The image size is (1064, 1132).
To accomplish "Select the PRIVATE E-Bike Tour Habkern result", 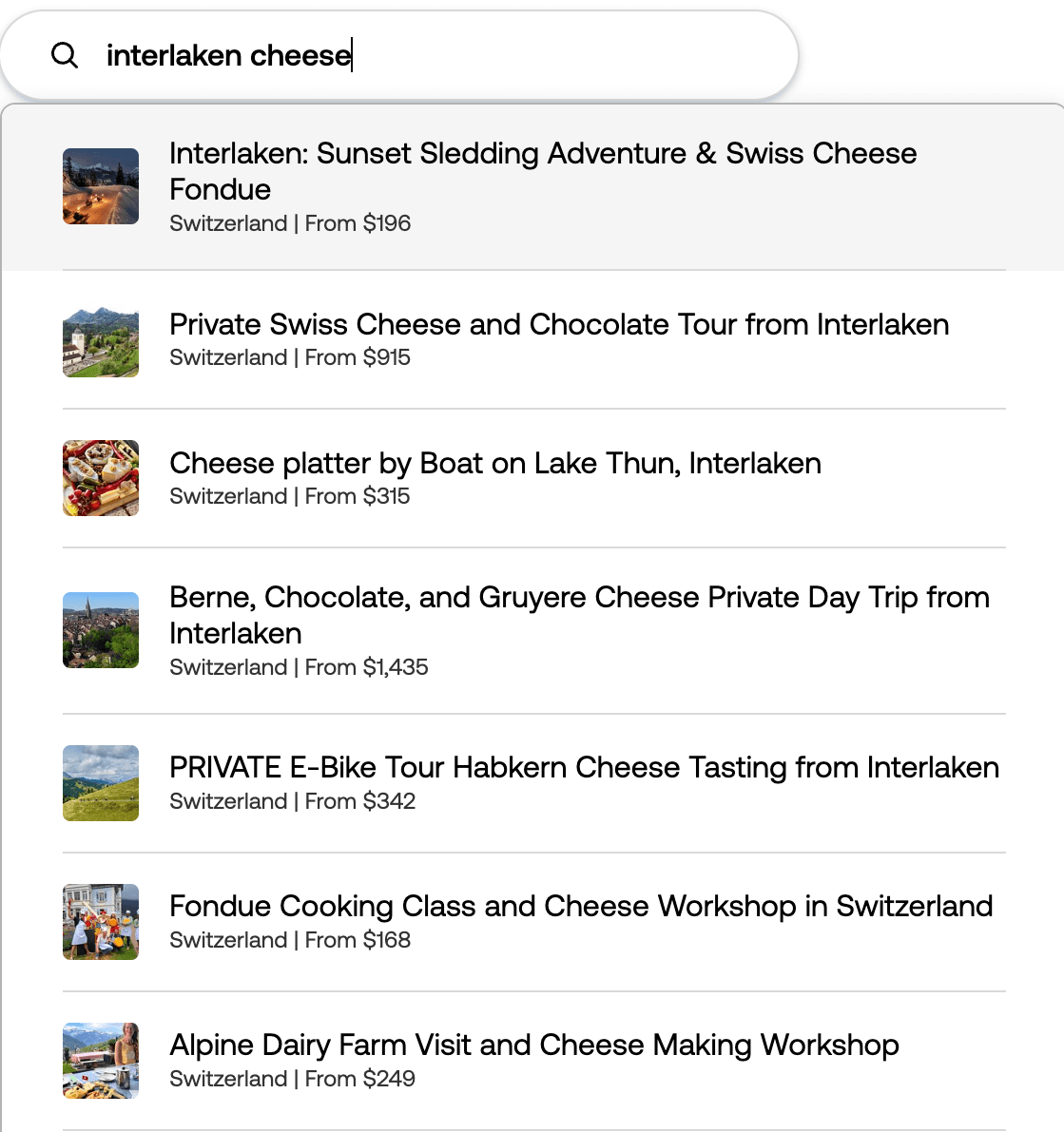I will (584, 767).
